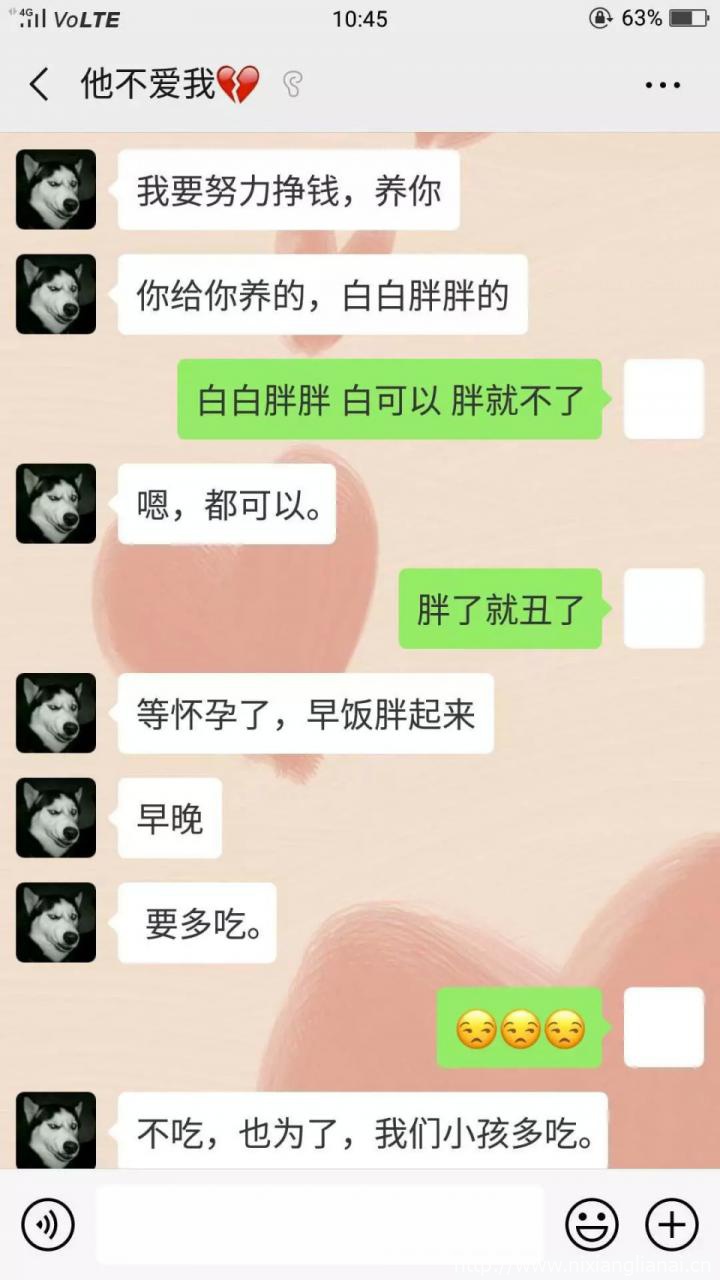Open husky avatar beside 我要努力挣钱，养你
720x1280 pixels.
pos(56,189)
